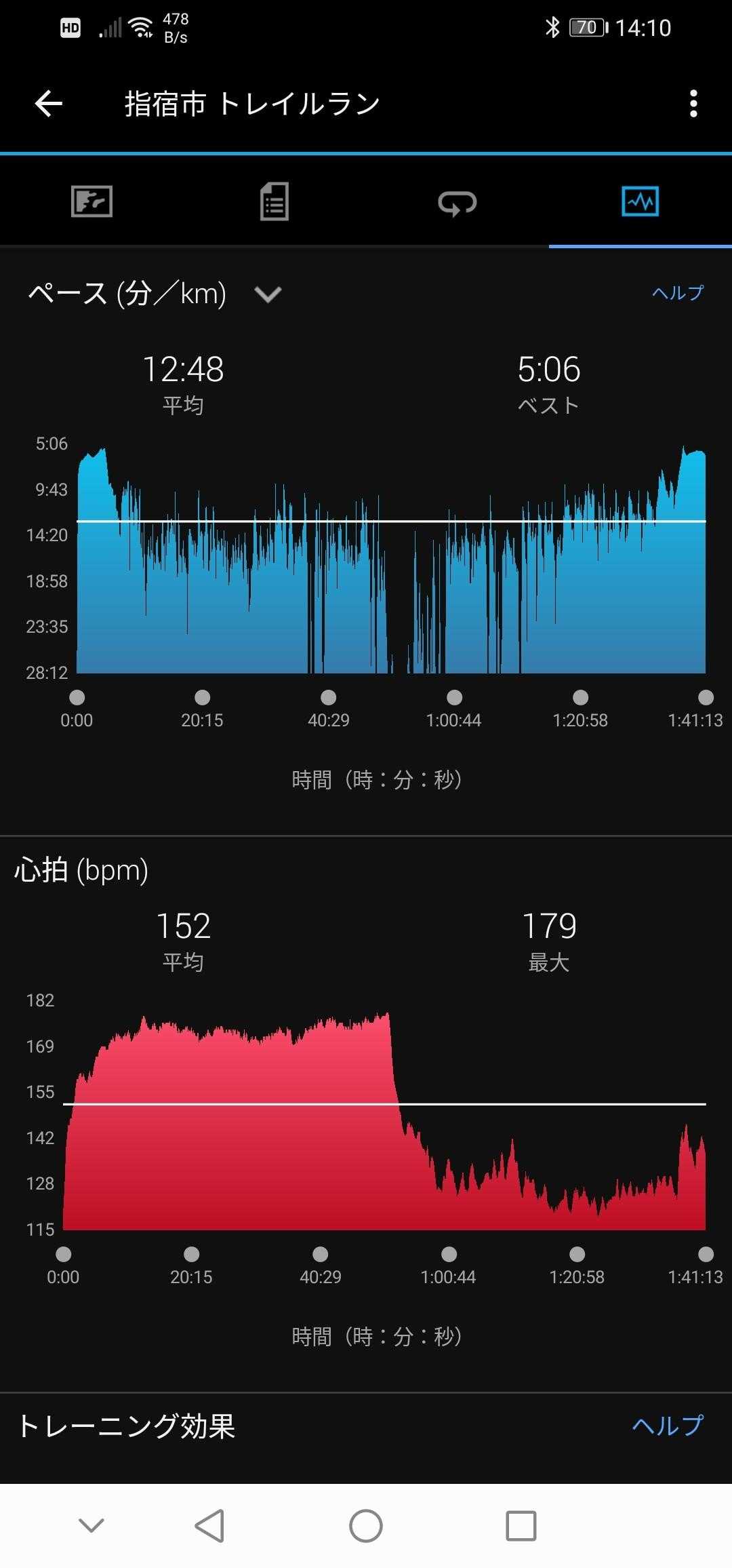
Task: Open recent apps from navigation bar
Action: [x=521, y=1527]
